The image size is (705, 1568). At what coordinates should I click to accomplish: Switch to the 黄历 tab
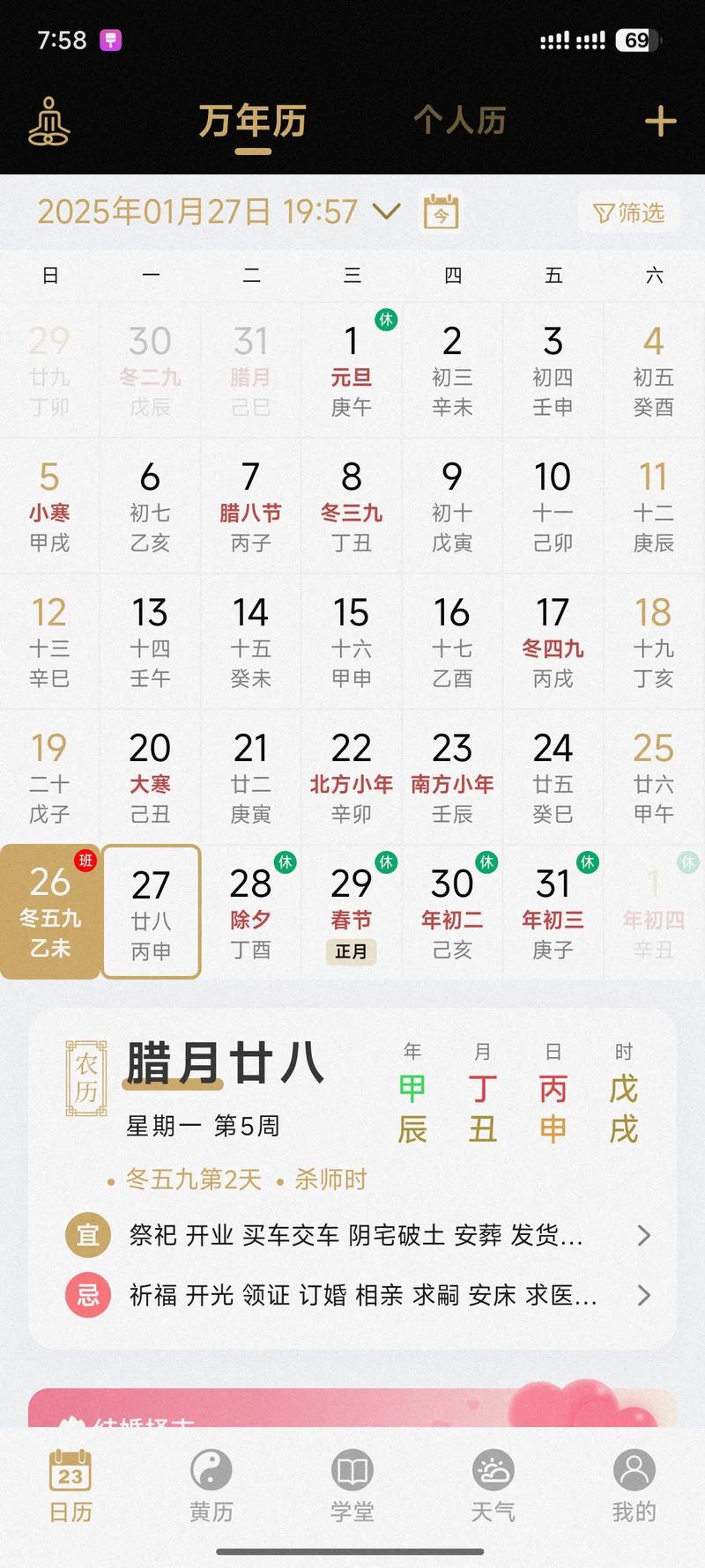[x=211, y=1485]
